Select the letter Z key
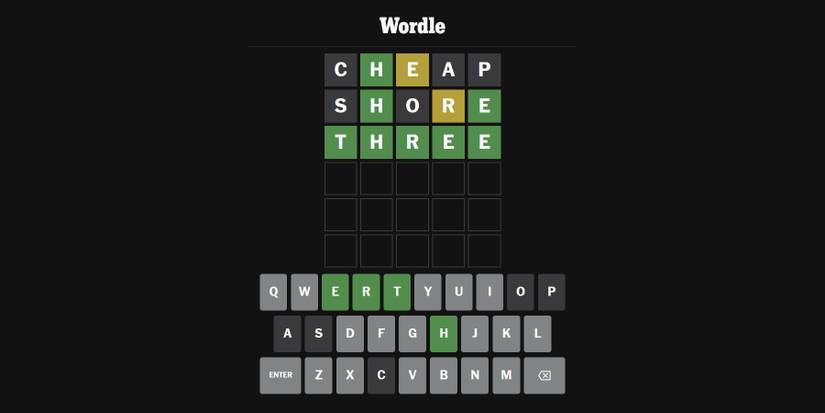The width and height of the screenshot is (825, 413). [x=318, y=375]
